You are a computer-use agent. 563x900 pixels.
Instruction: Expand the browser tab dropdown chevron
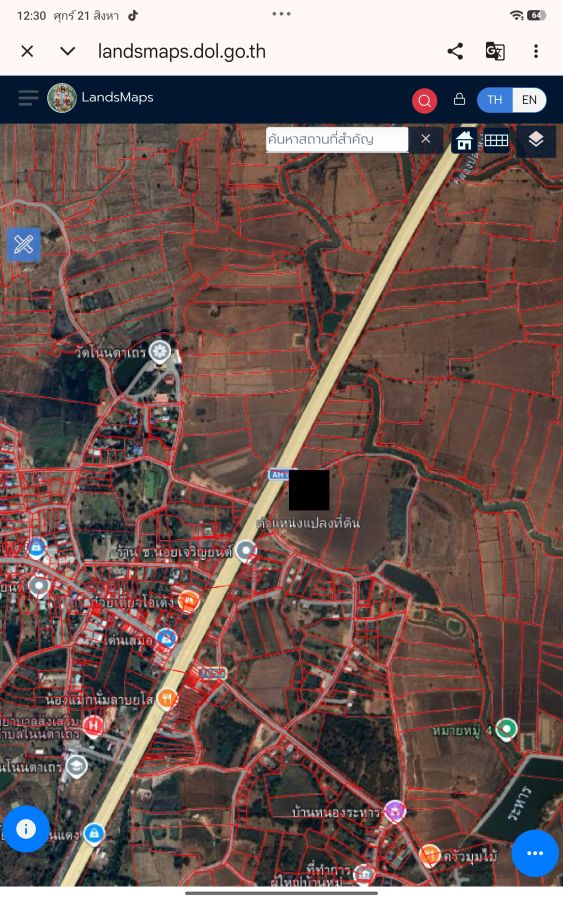click(x=68, y=52)
